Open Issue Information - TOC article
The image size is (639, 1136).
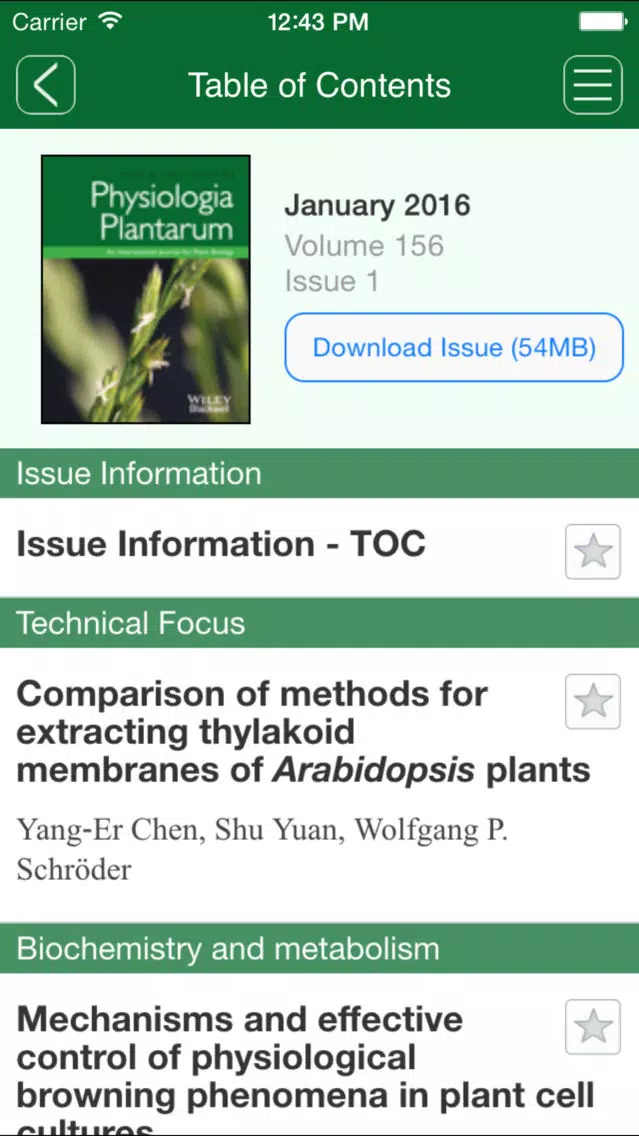click(222, 545)
